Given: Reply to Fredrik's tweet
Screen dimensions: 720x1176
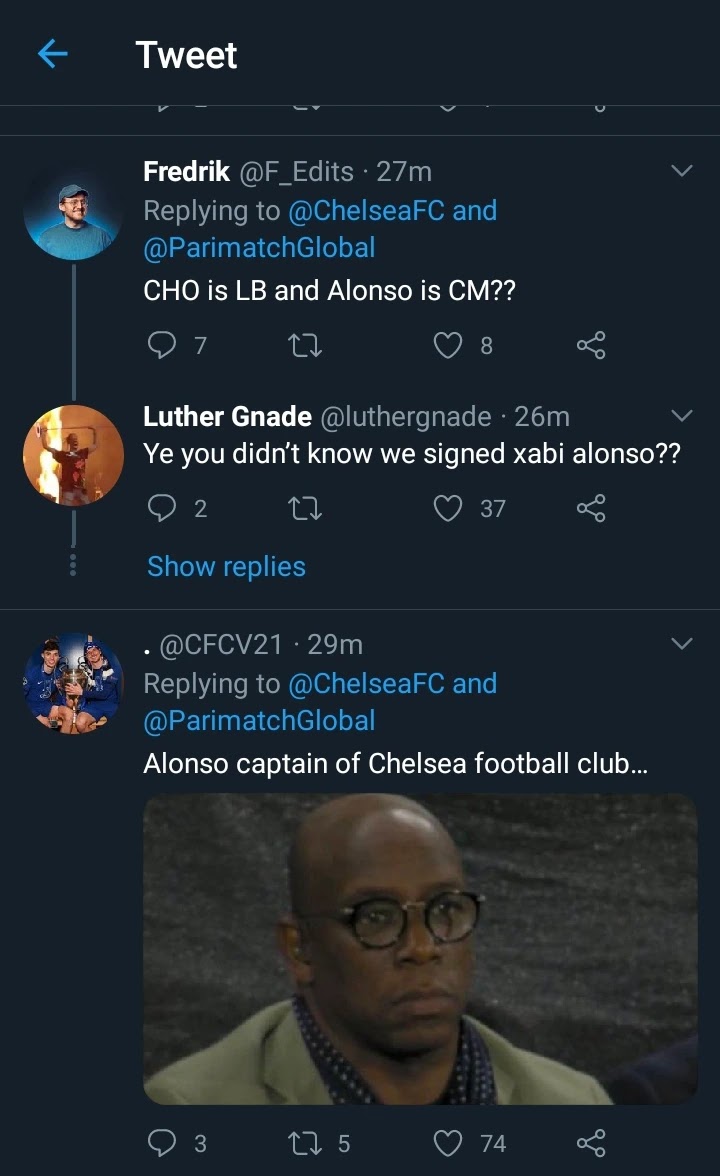Looking at the screenshot, I should 161,345.
